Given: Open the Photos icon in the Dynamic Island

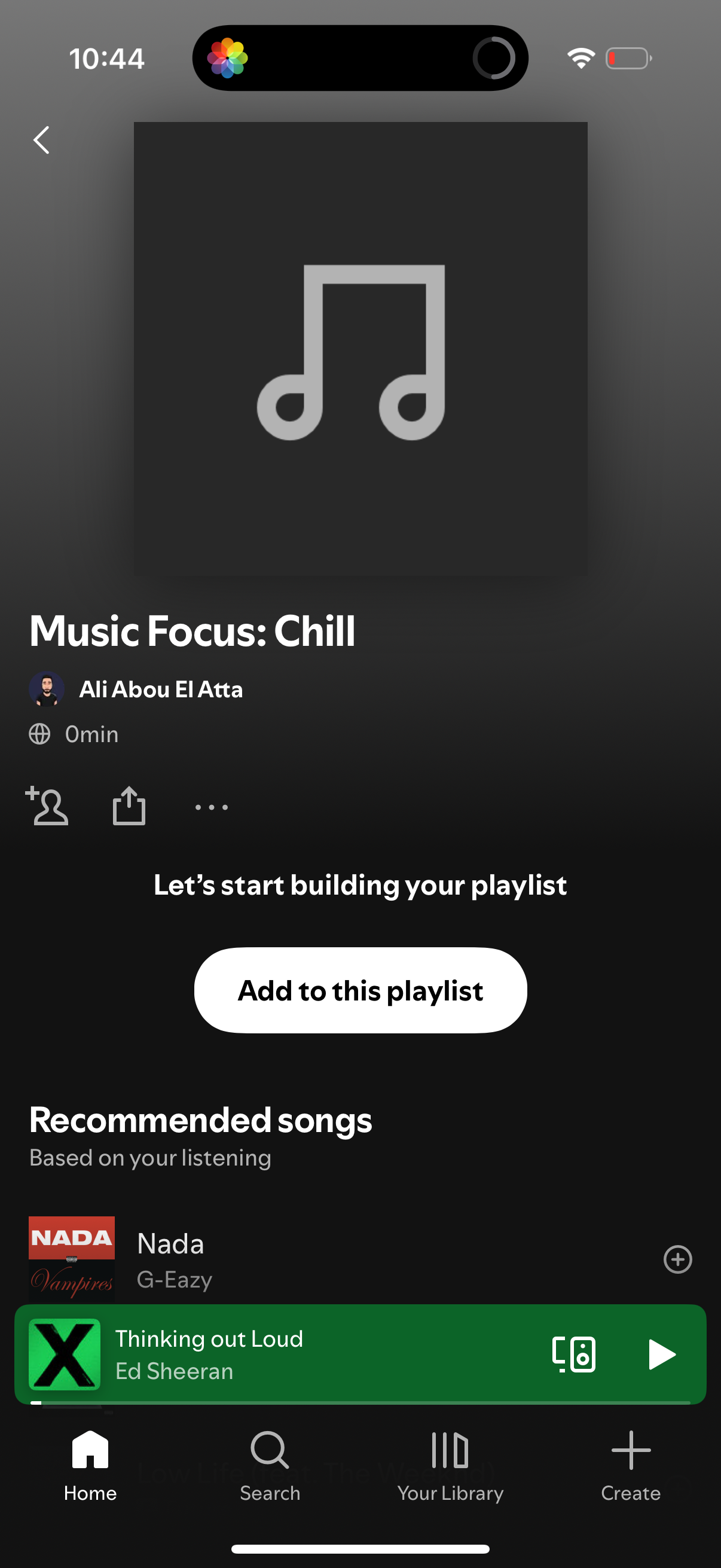Looking at the screenshot, I should (228, 57).
